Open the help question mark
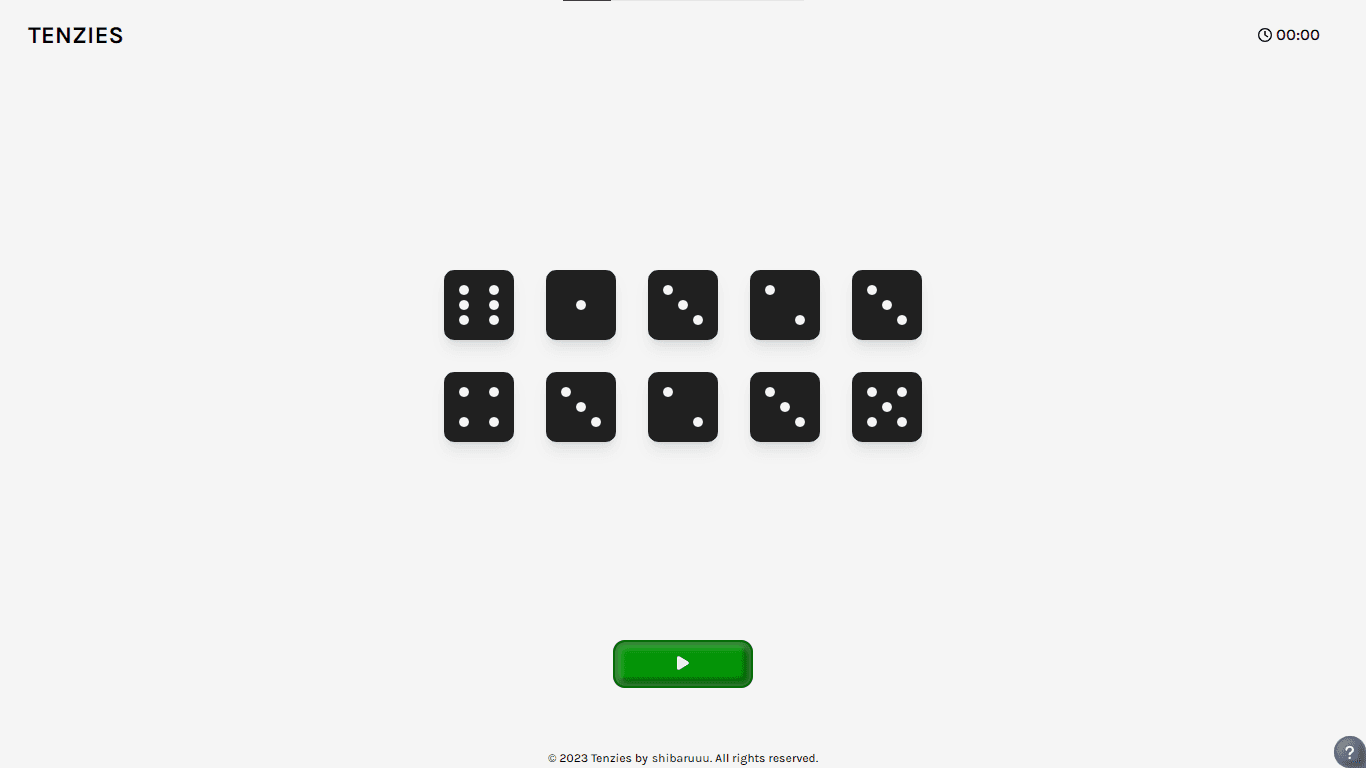 pyautogui.click(x=1349, y=752)
